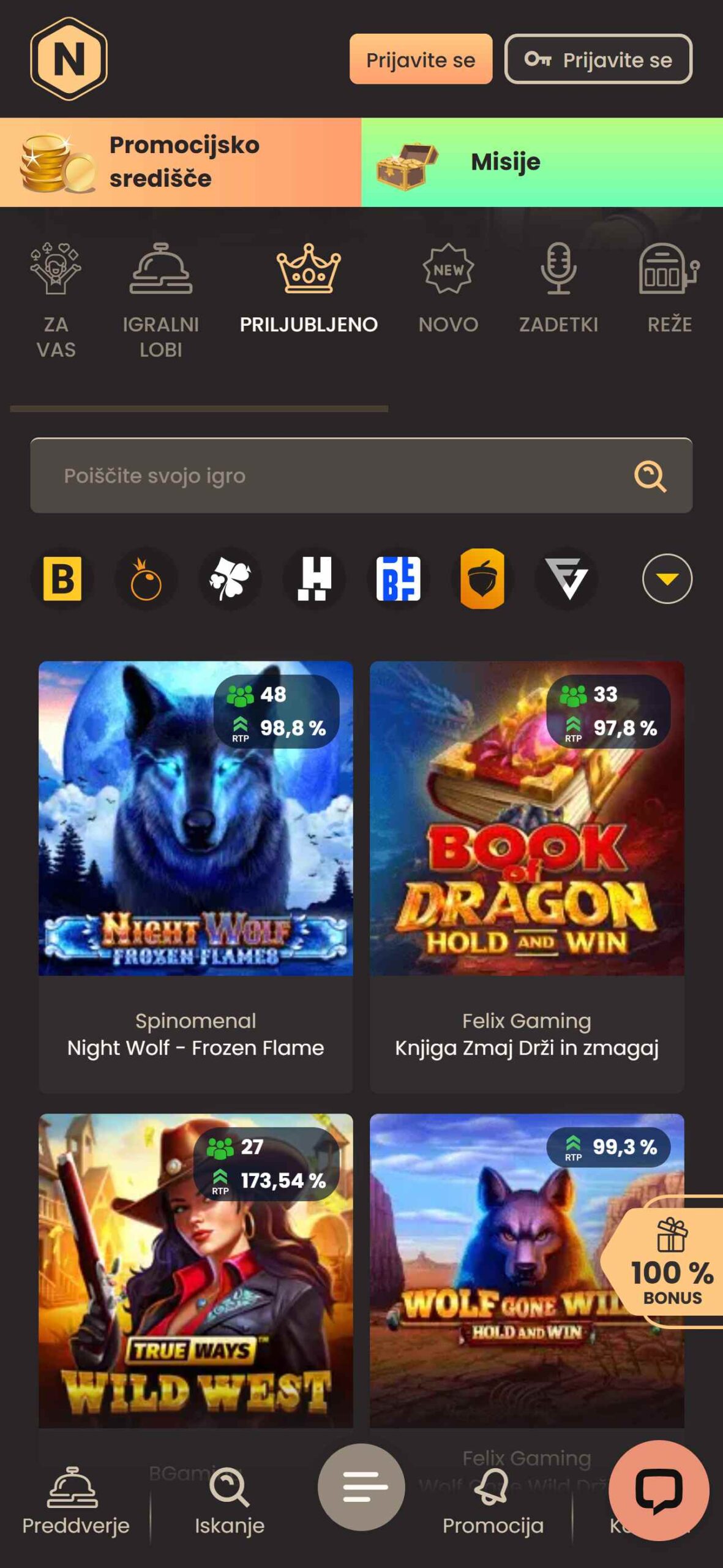Image resolution: width=723 pixels, height=1568 pixels.
Task: Select the Novo category
Action: point(448,288)
